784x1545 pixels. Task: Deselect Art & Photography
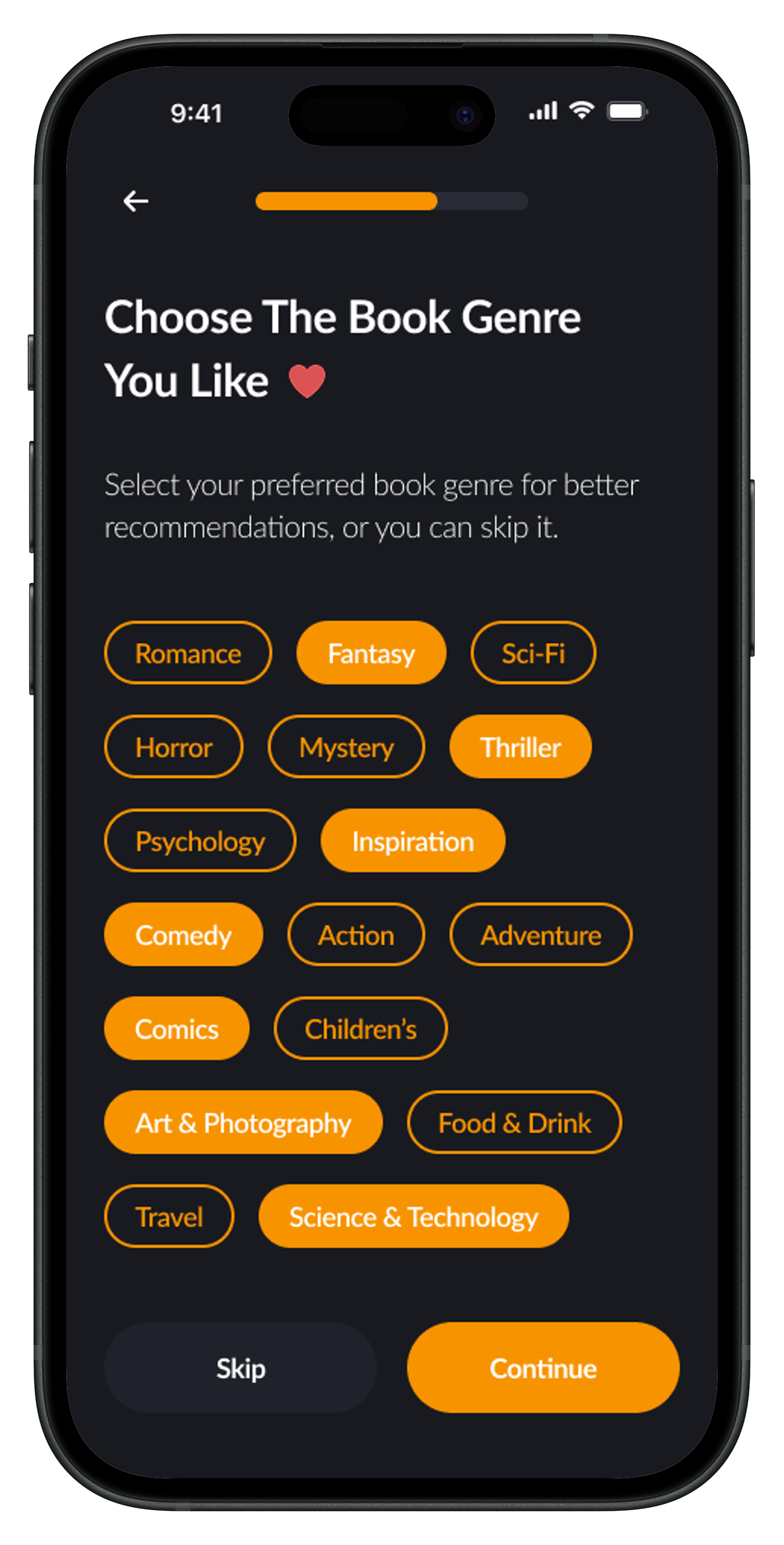coord(243,1122)
